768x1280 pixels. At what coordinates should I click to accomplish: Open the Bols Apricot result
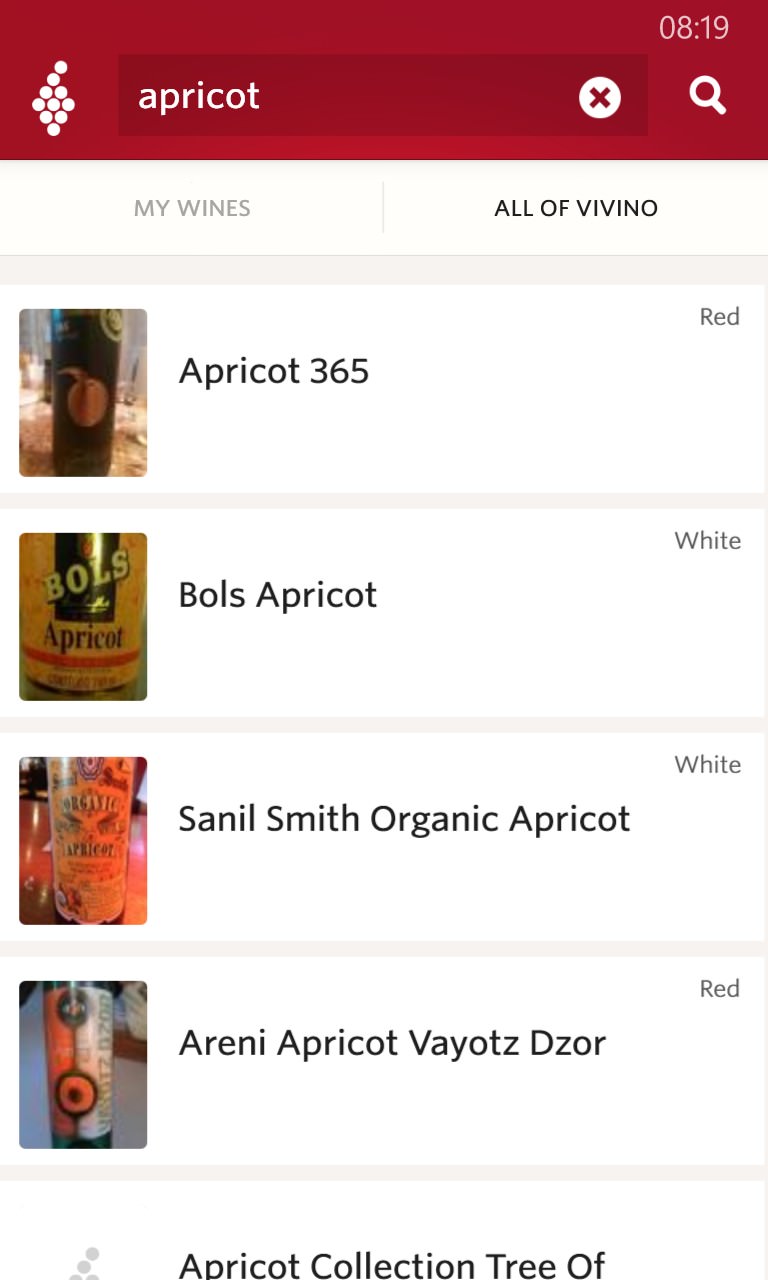pyautogui.click(x=384, y=613)
